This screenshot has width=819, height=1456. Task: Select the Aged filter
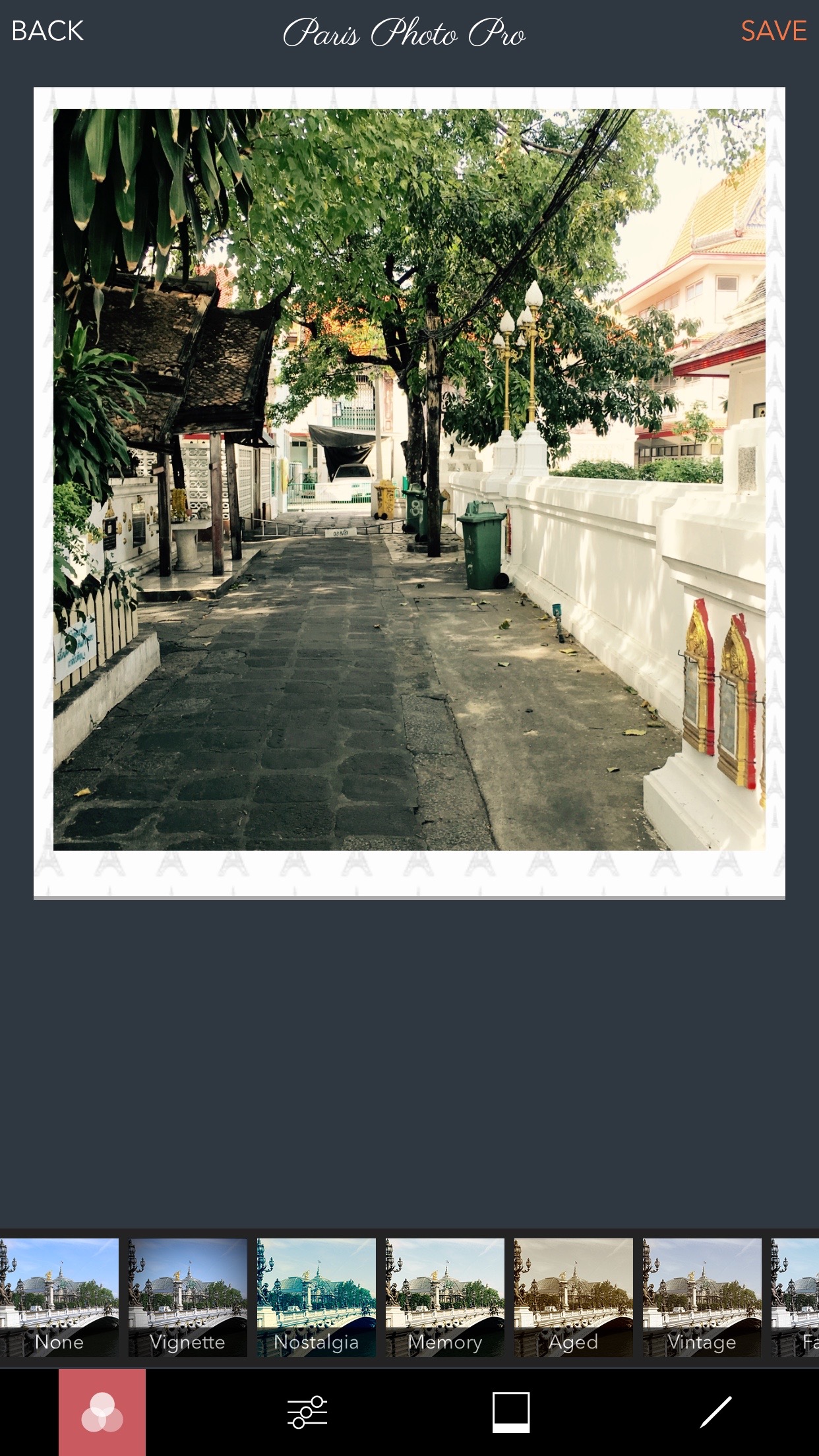point(574,1297)
